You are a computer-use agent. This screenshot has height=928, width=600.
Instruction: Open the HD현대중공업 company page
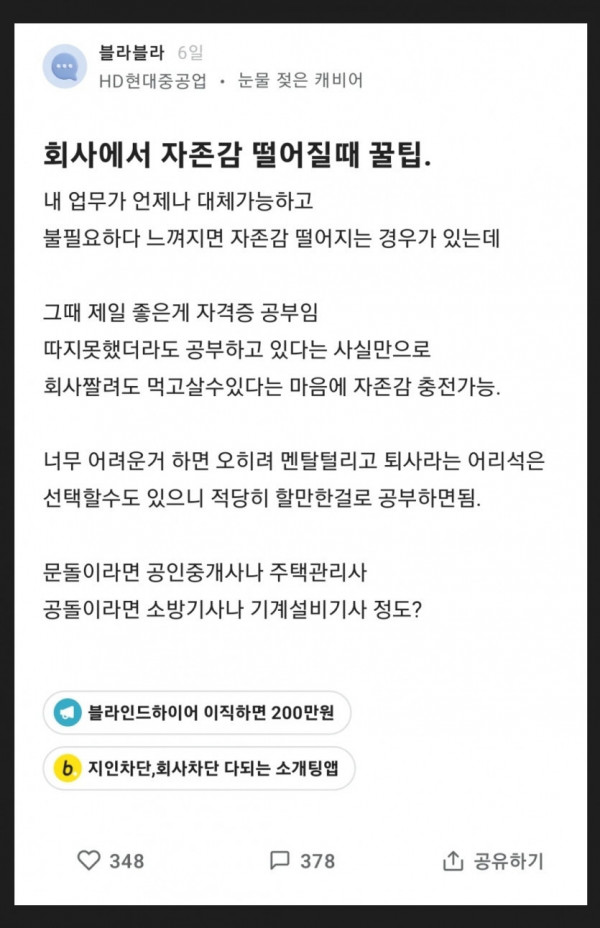click(x=153, y=81)
